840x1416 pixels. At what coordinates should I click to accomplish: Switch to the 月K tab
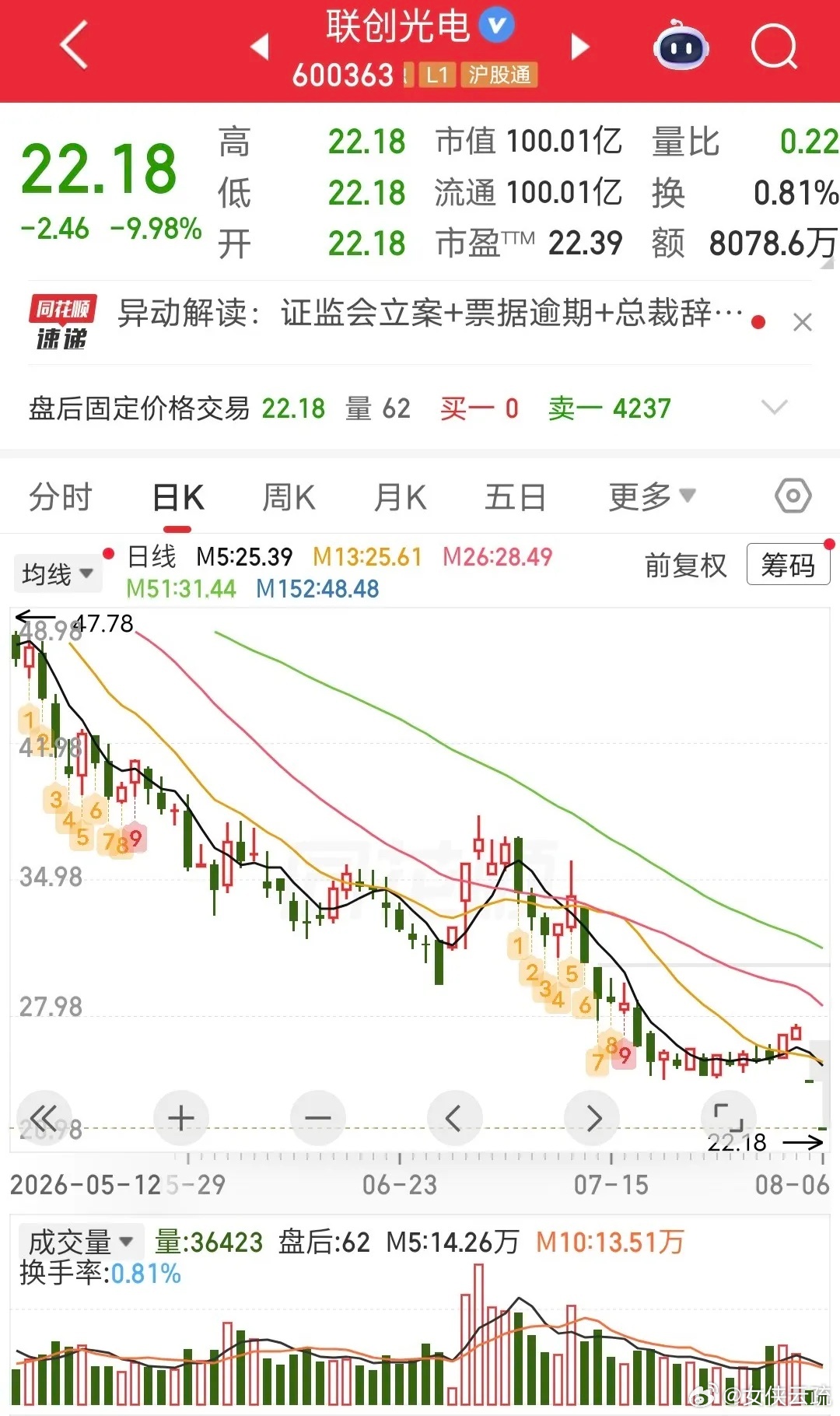tap(400, 497)
